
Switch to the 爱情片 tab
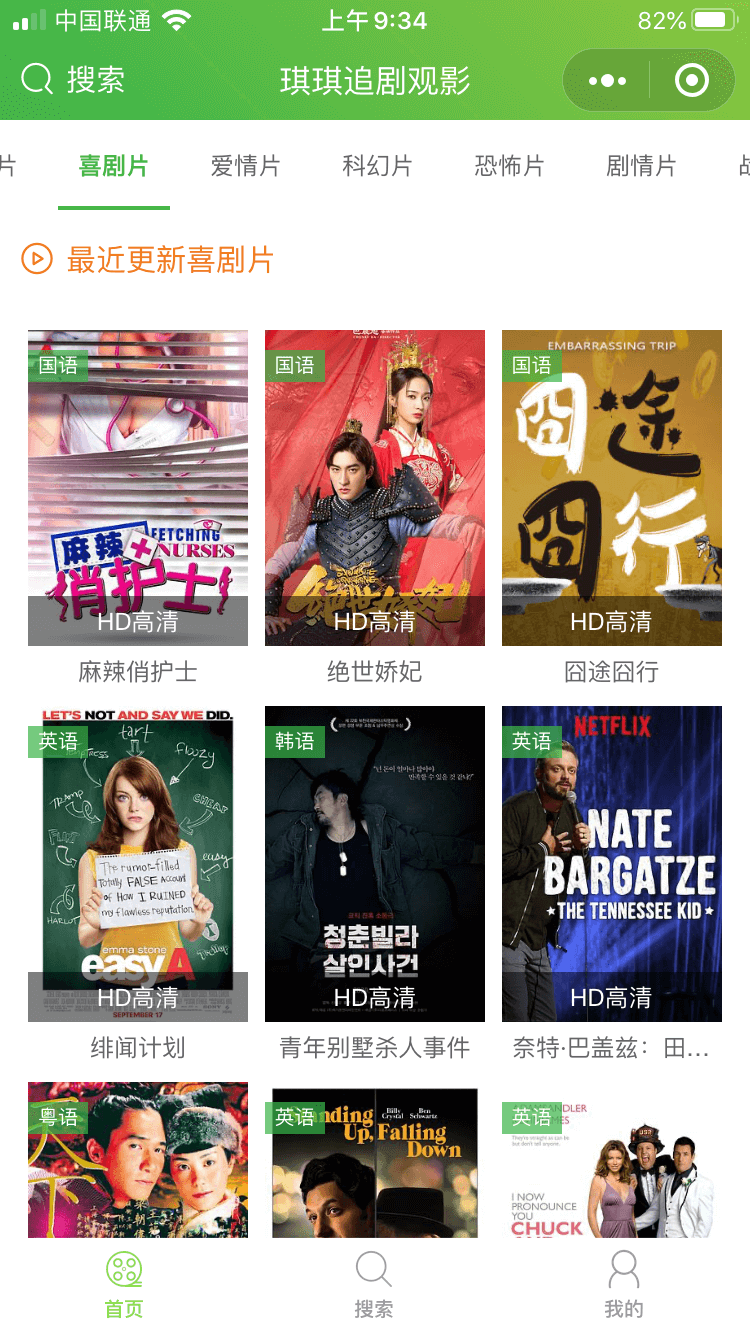245,166
